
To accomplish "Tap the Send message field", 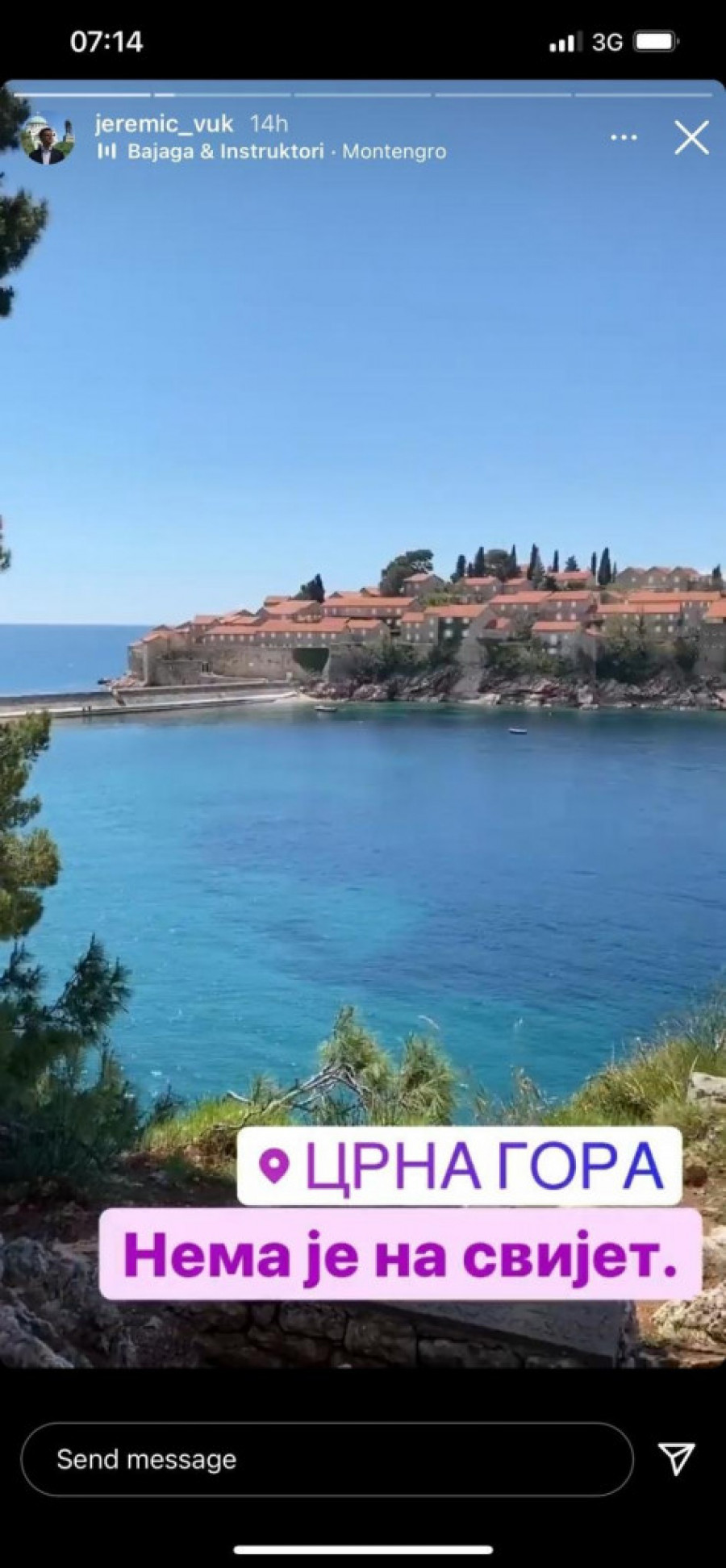I will point(327,1459).
